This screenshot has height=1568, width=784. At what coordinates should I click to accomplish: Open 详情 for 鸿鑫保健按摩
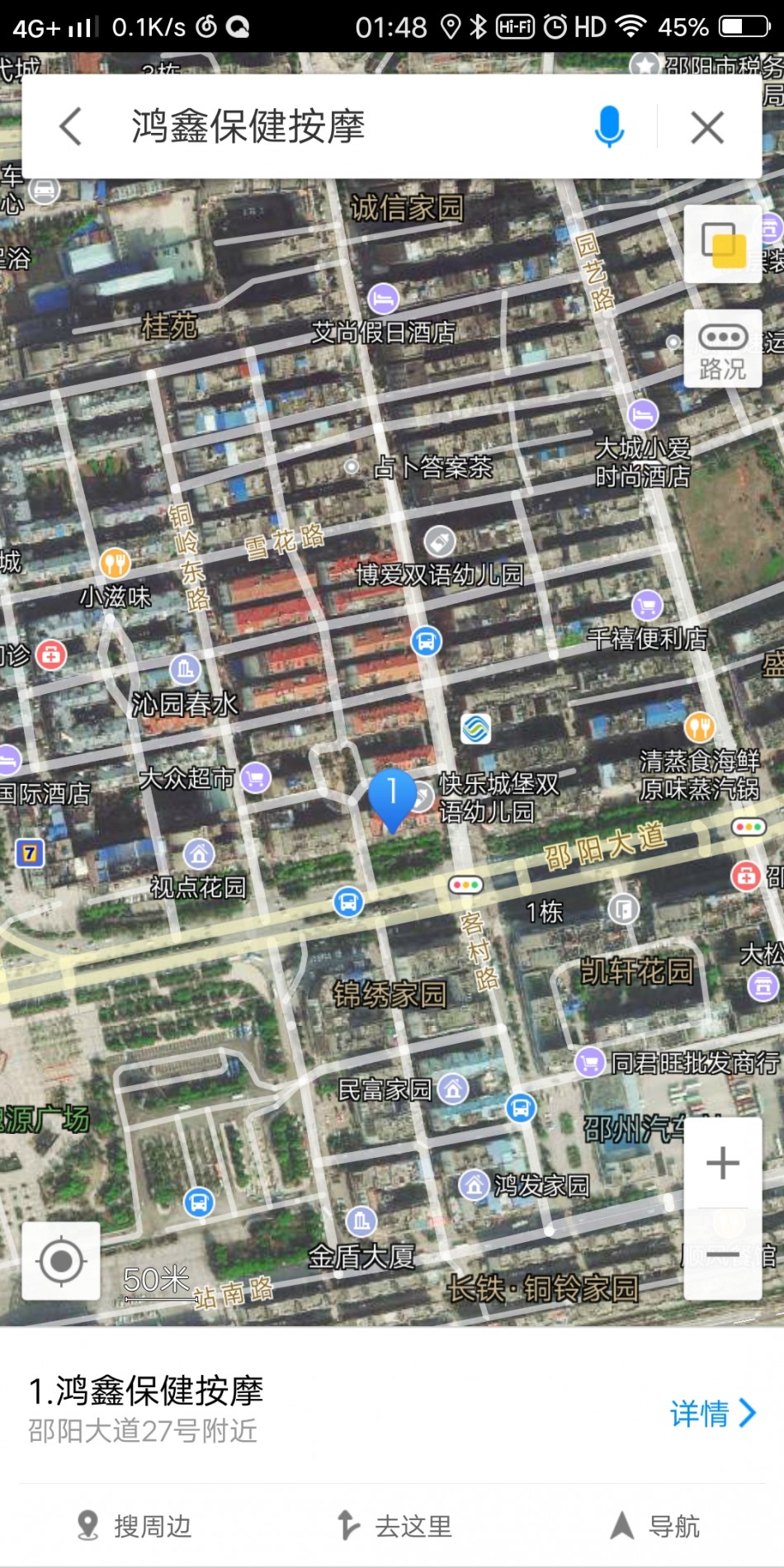712,1413
